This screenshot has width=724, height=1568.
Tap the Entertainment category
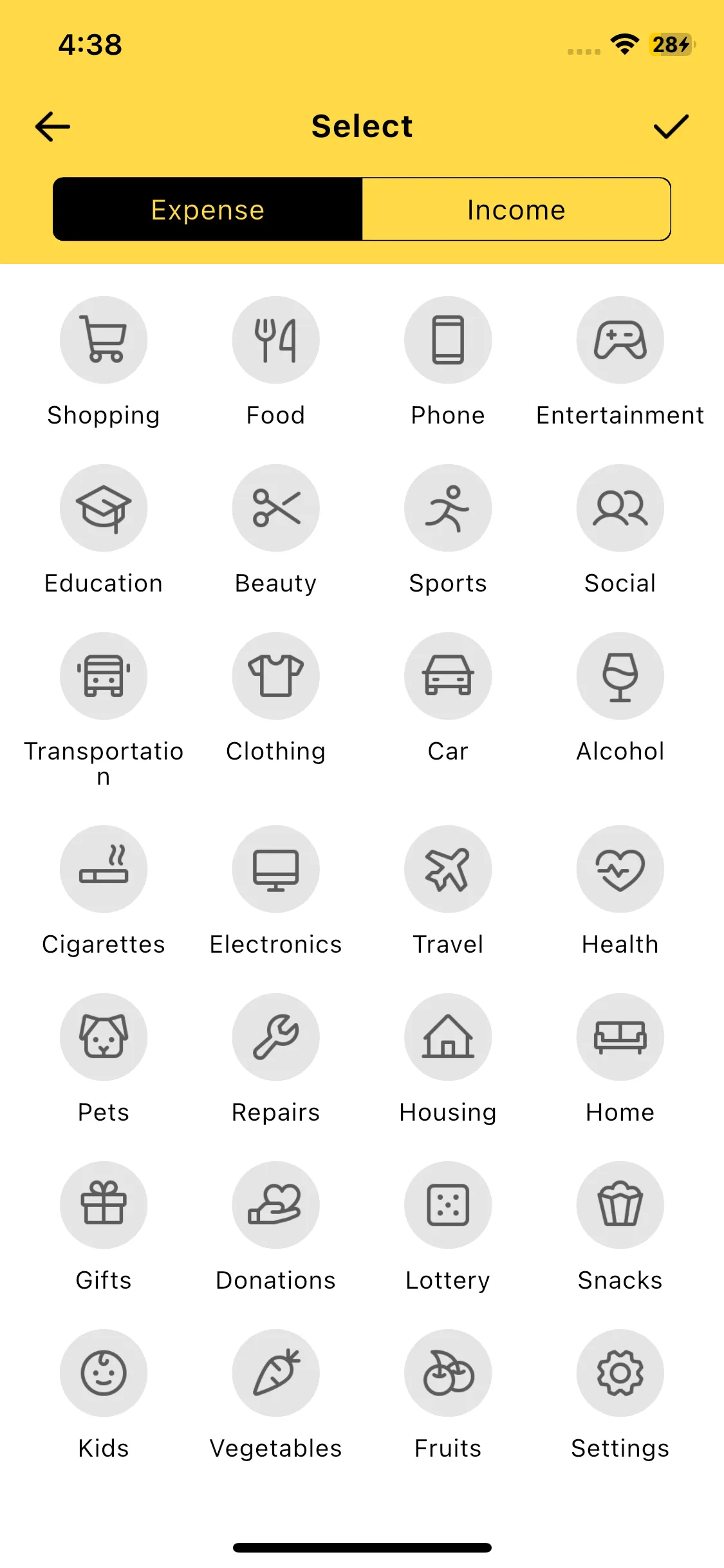click(620, 340)
